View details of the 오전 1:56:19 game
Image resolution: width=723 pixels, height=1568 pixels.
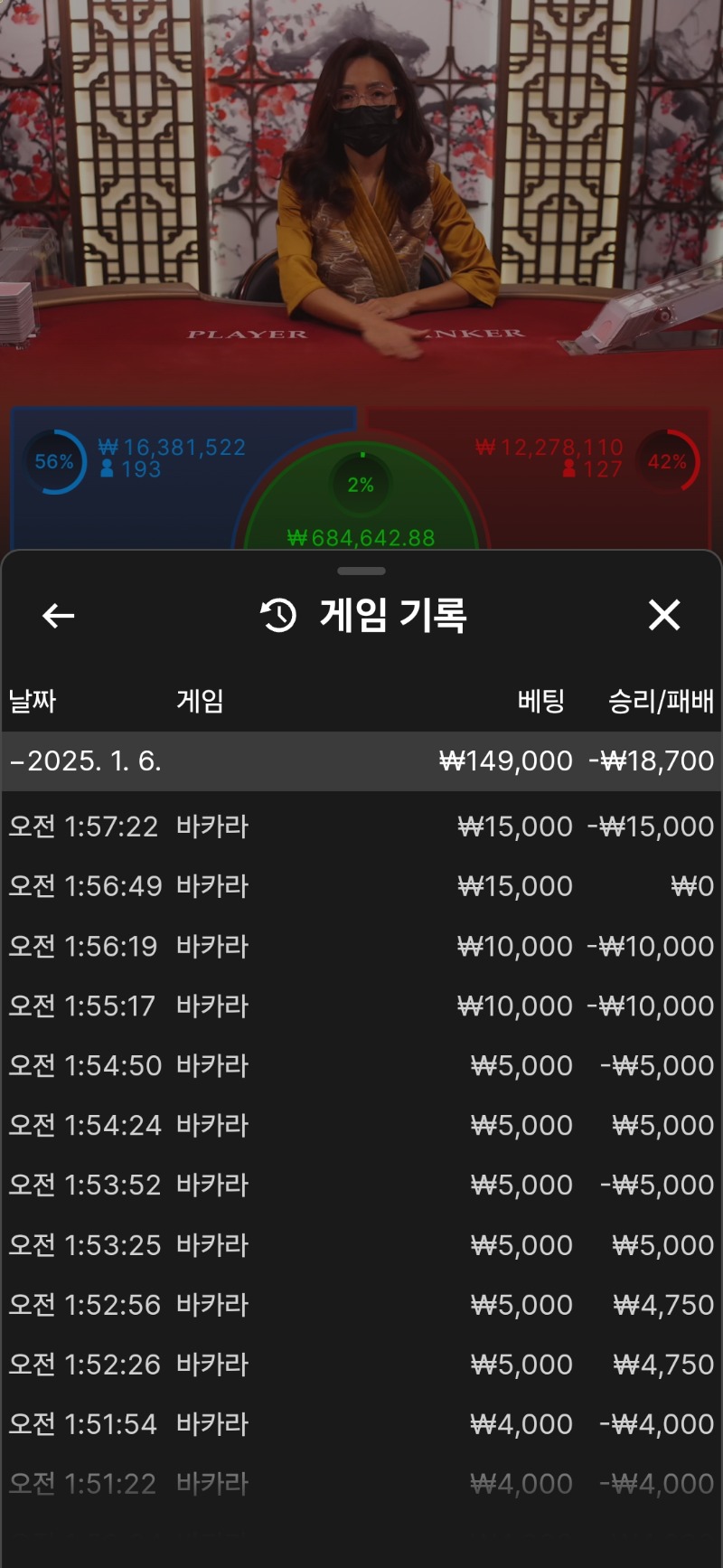(361, 946)
